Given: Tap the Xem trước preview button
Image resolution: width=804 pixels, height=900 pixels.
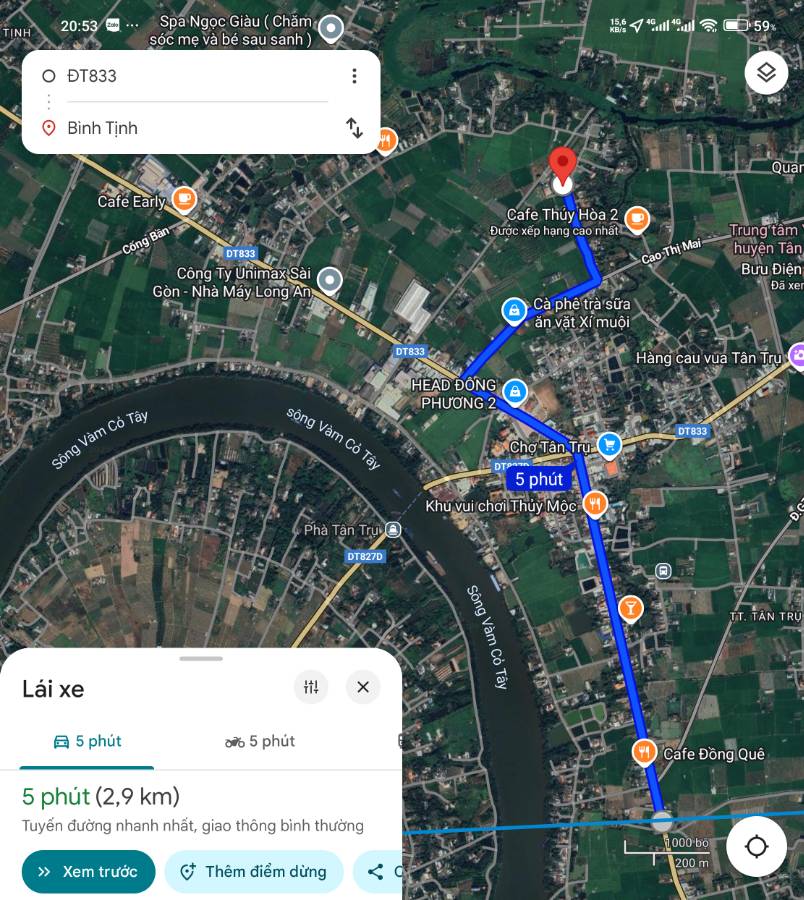Looking at the screenshot, I should 88,871.
